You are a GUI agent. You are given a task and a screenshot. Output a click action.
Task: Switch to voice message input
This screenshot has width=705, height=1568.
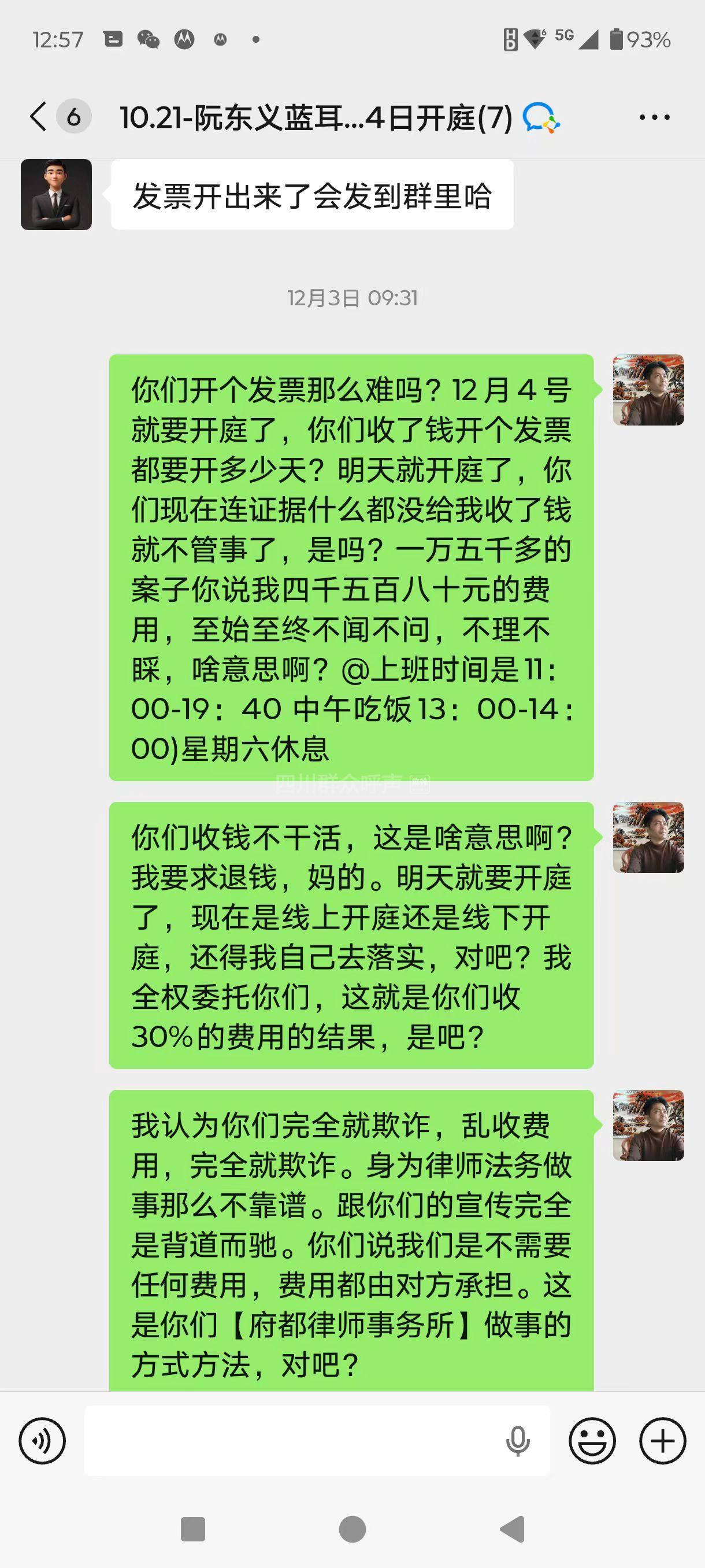42,1440
